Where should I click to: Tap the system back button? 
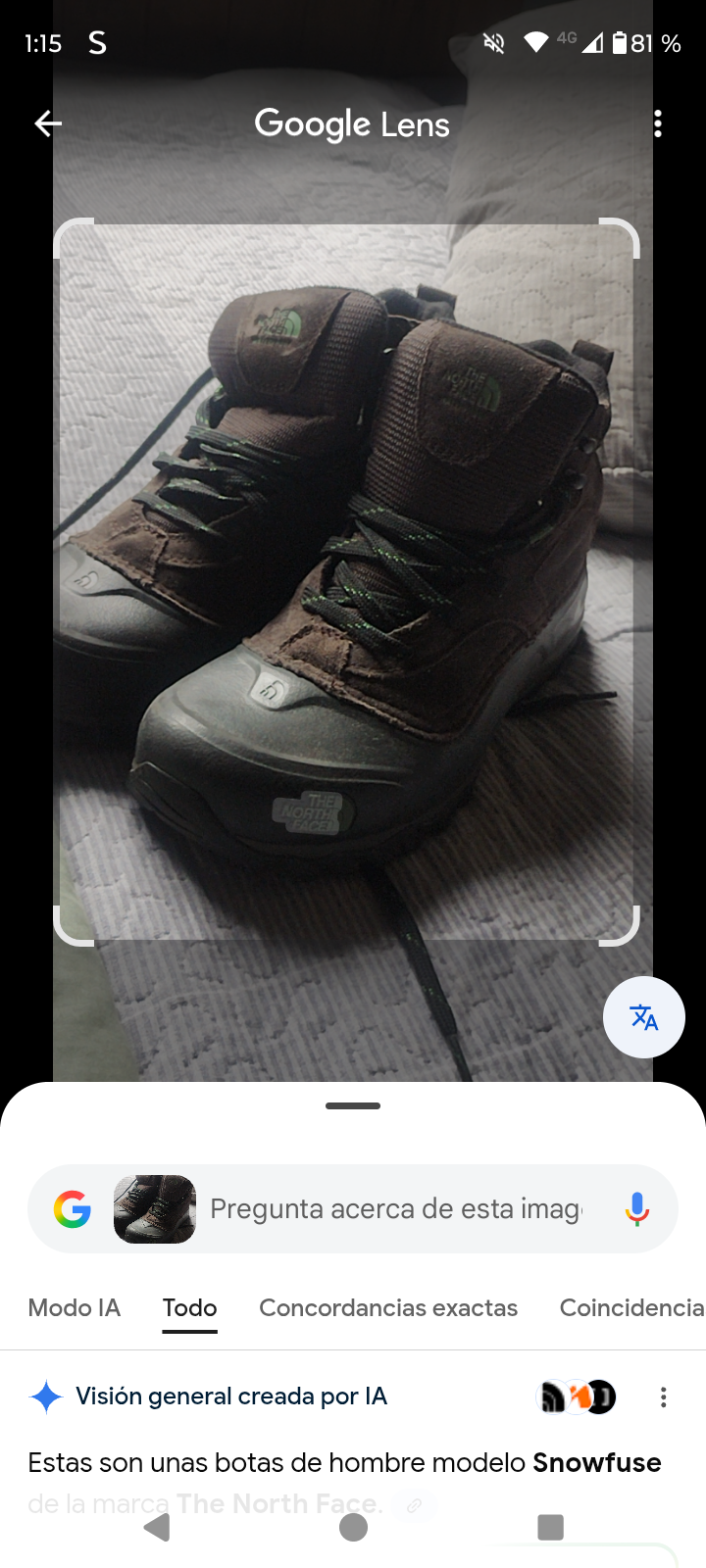click(x=157, y=1527)
